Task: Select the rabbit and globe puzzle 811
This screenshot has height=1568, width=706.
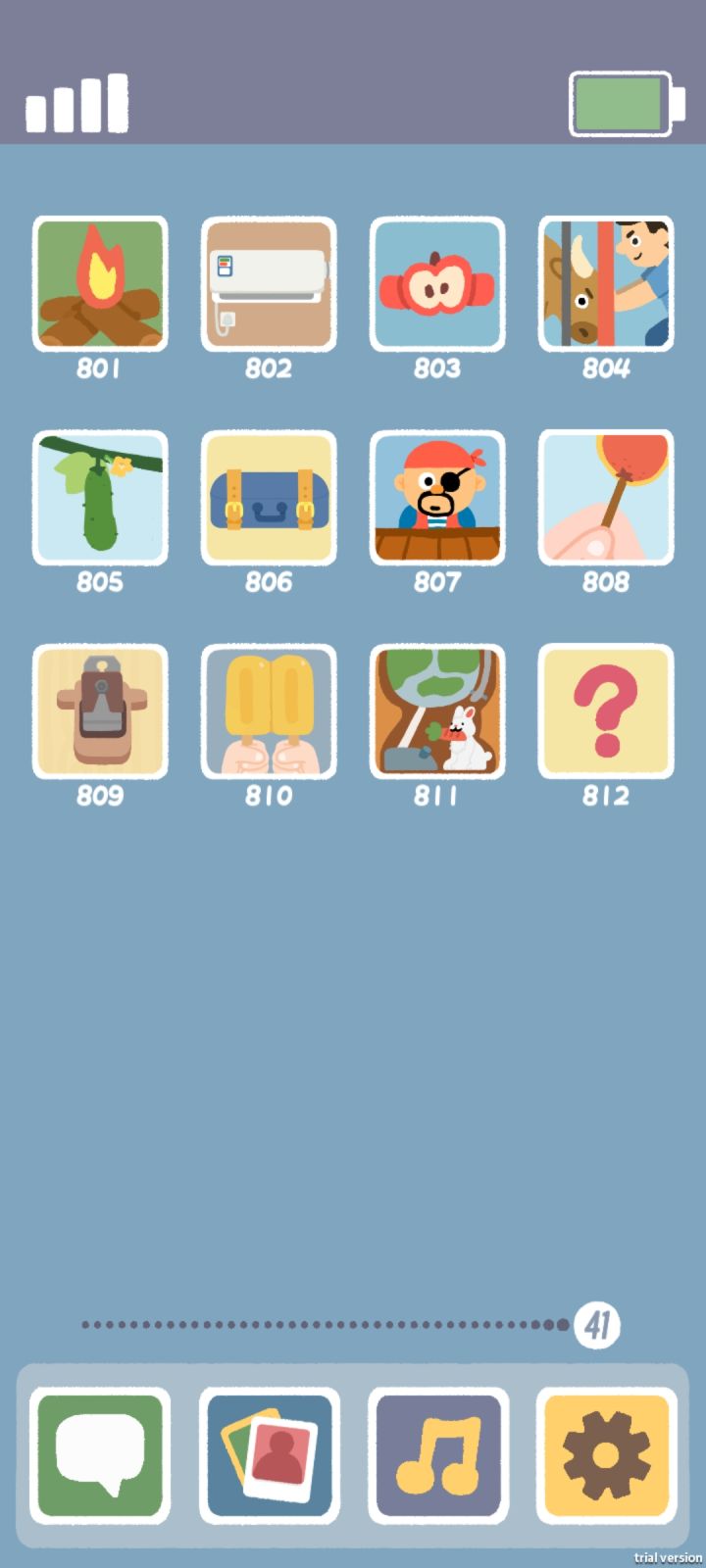Action: [437, 711]
